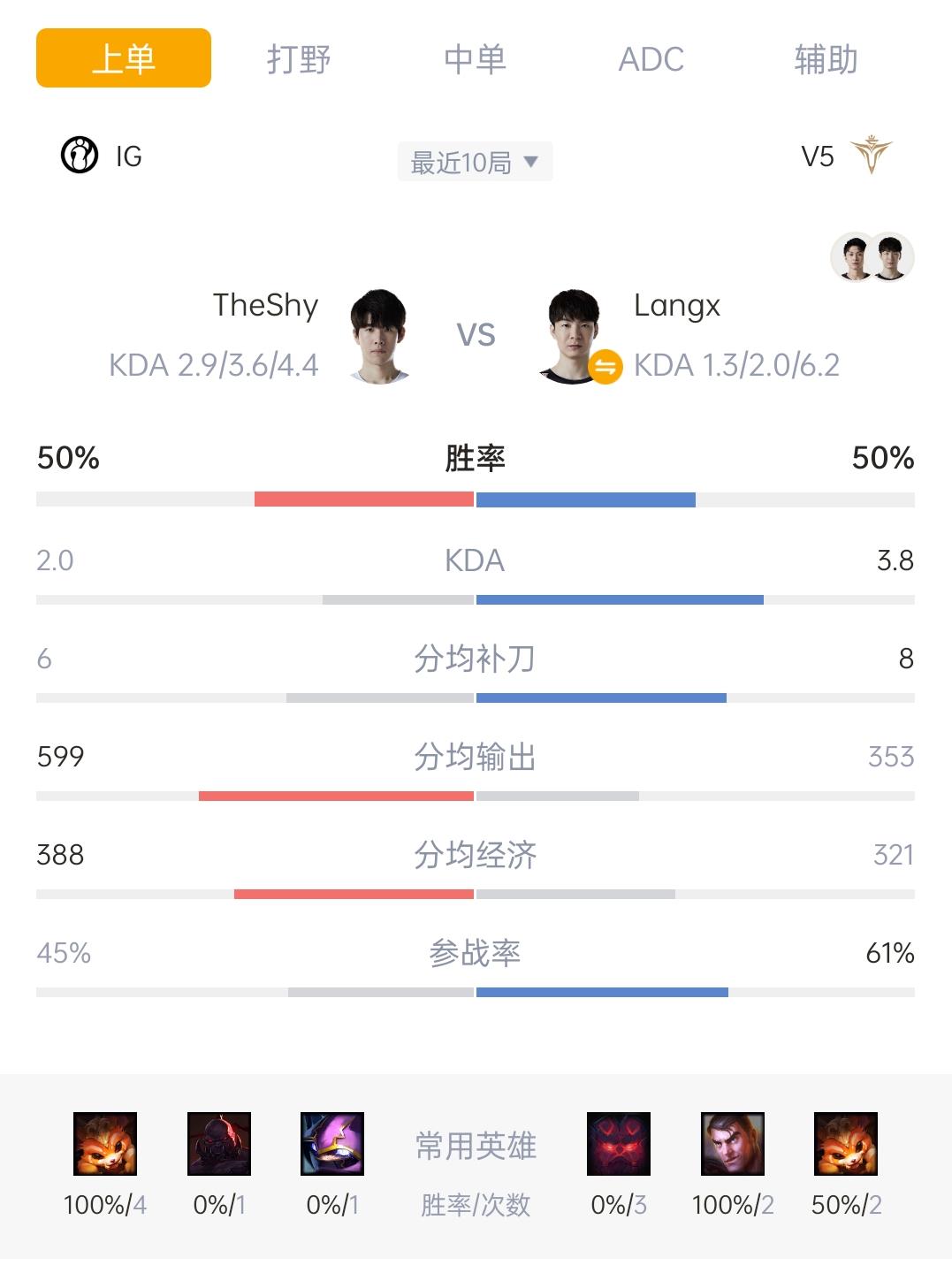
Task: Open Langx's player avatar
Action: coord(572,336)
